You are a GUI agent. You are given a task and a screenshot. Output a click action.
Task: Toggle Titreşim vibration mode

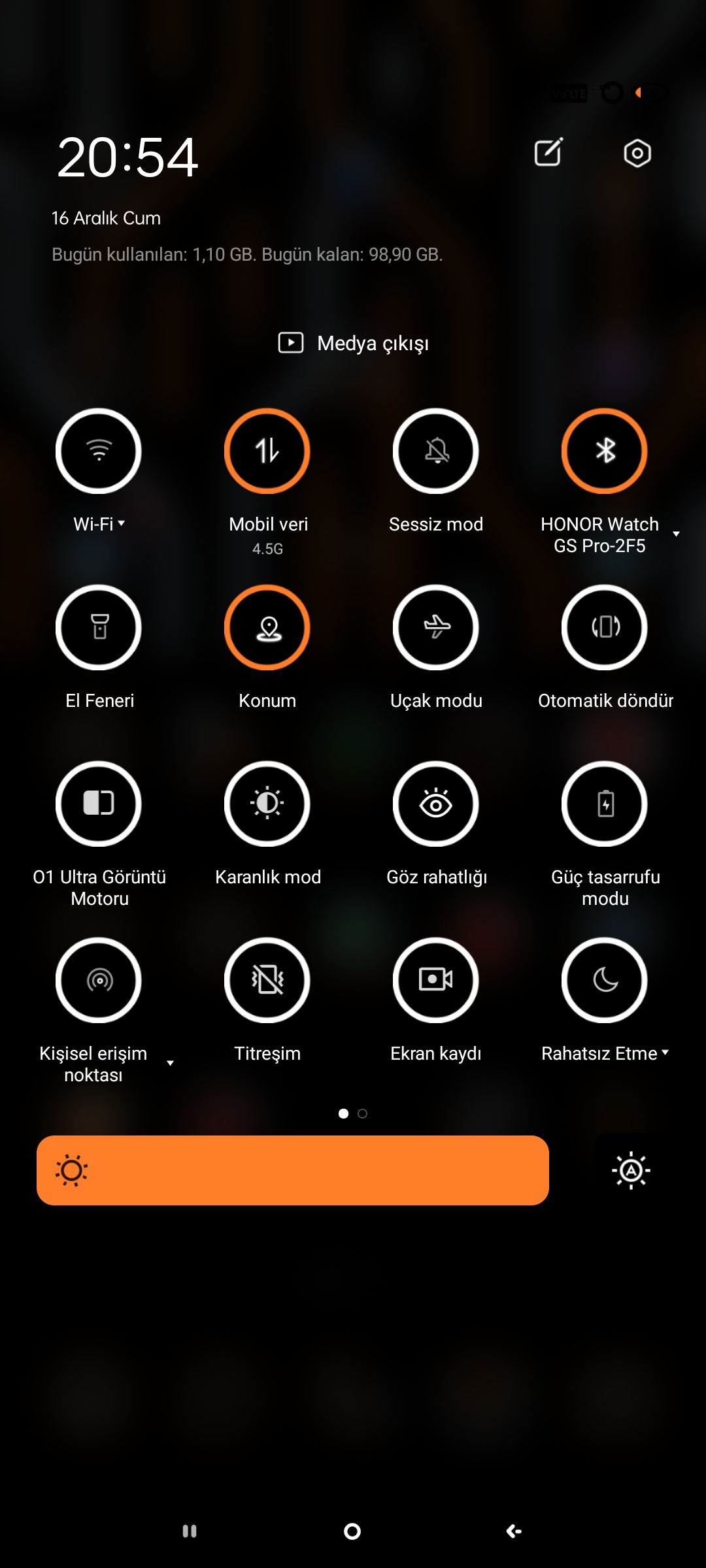tap(267, 980)
